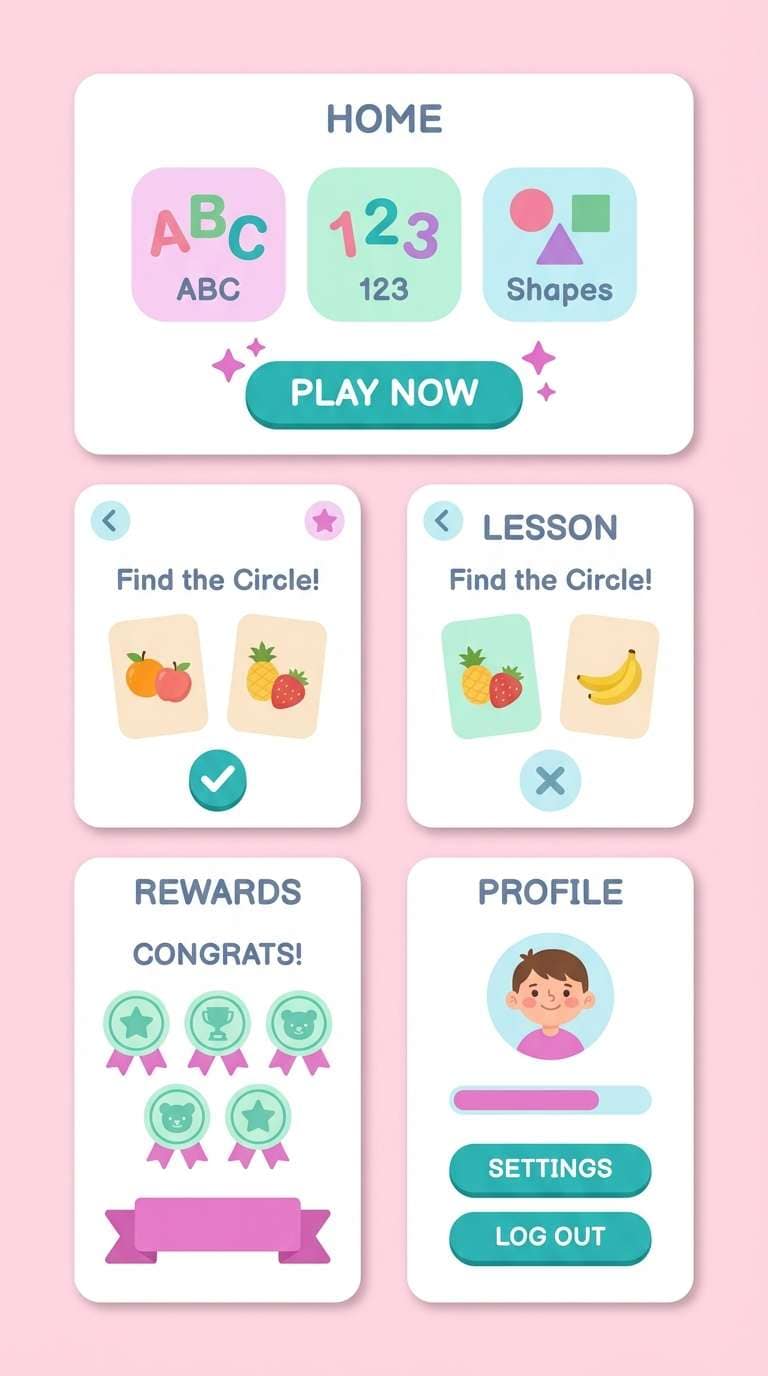Tap the back chevron on the LESSON screen

pyautogui.click(x=443, y=521)
